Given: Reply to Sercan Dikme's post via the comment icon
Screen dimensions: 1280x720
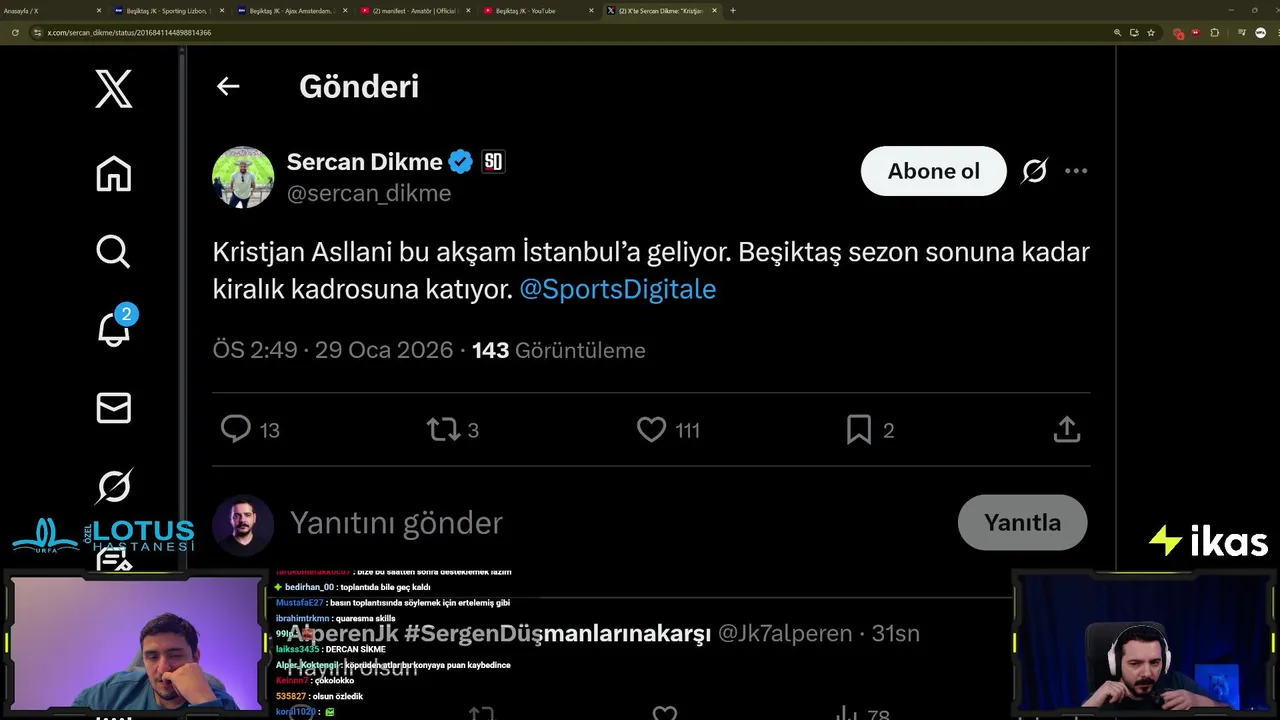Looking at the screenshot, I should (x=236, y=430).
